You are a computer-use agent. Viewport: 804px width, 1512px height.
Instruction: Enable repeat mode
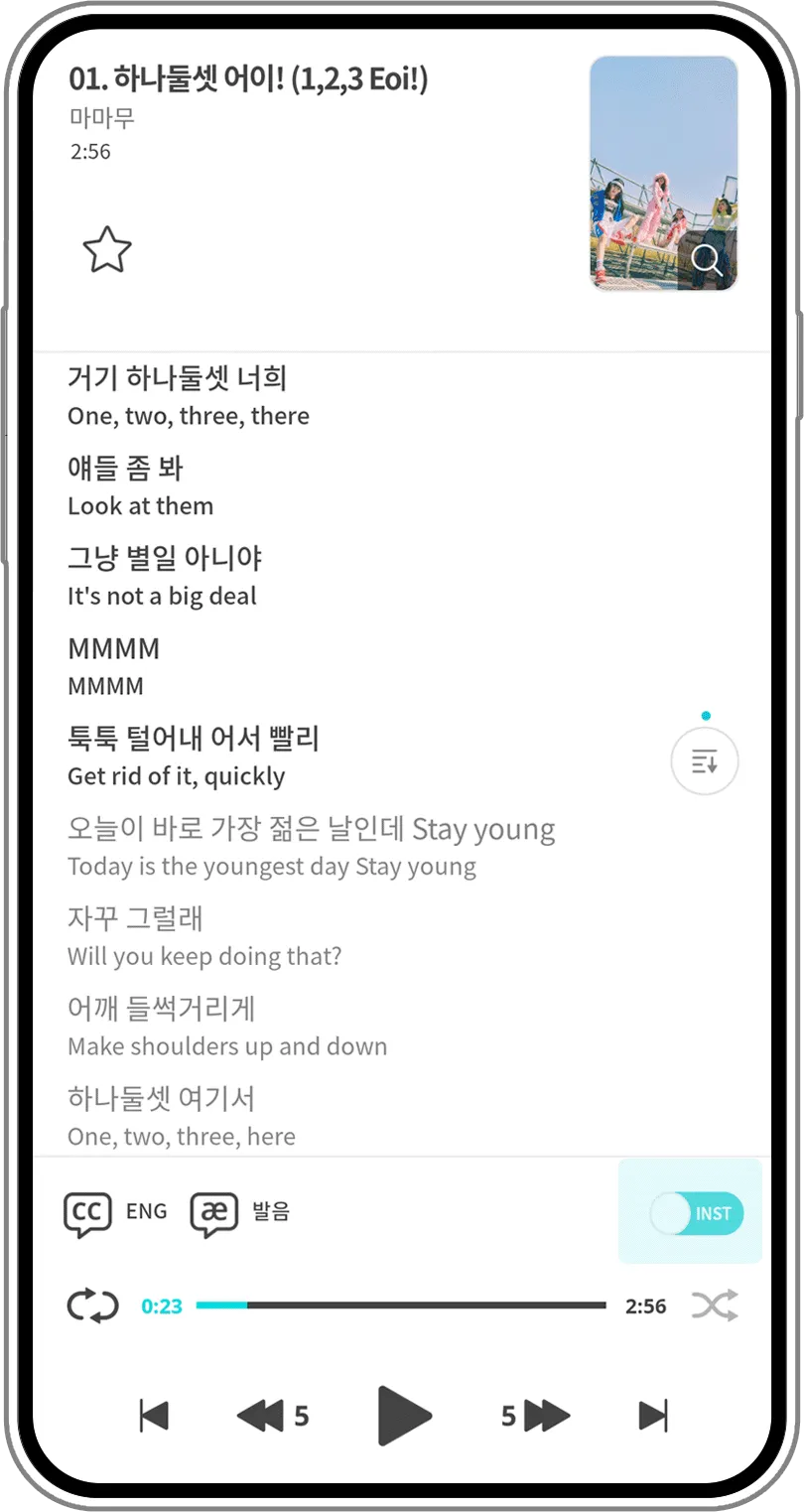pos(92,1306)
